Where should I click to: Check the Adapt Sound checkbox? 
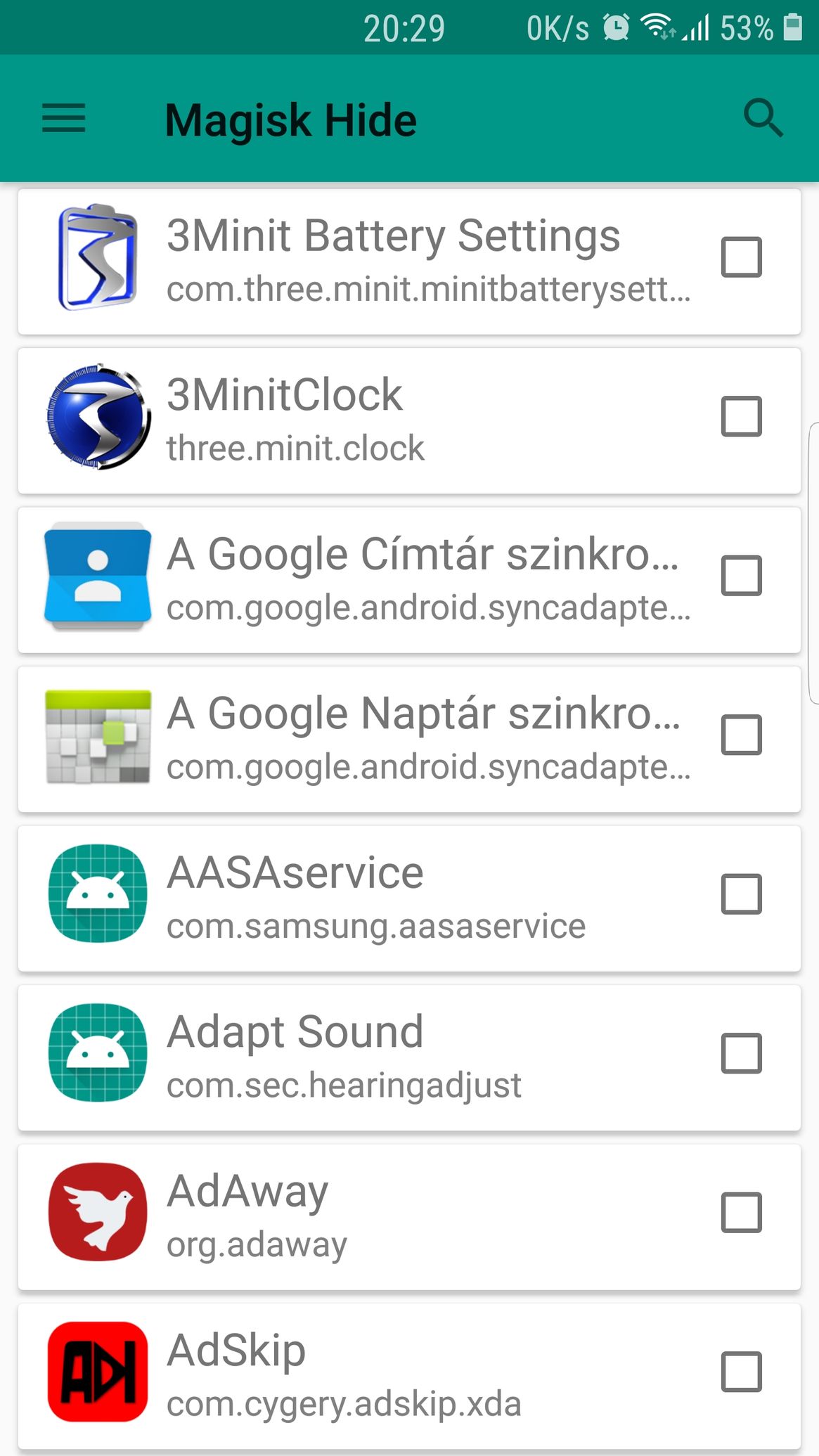(742, 1053)
